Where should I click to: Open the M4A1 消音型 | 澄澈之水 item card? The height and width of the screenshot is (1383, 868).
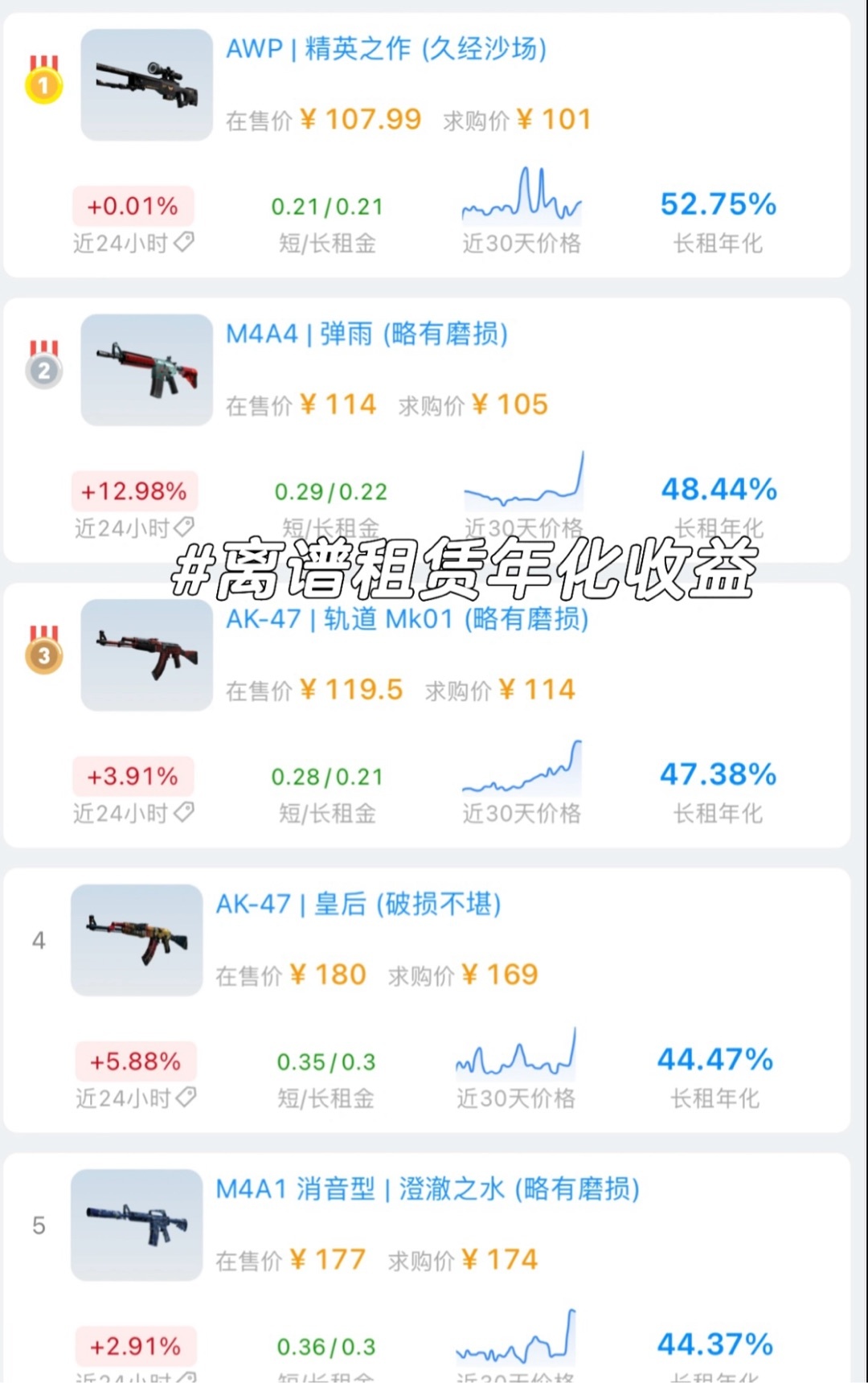pos(427,1189)
